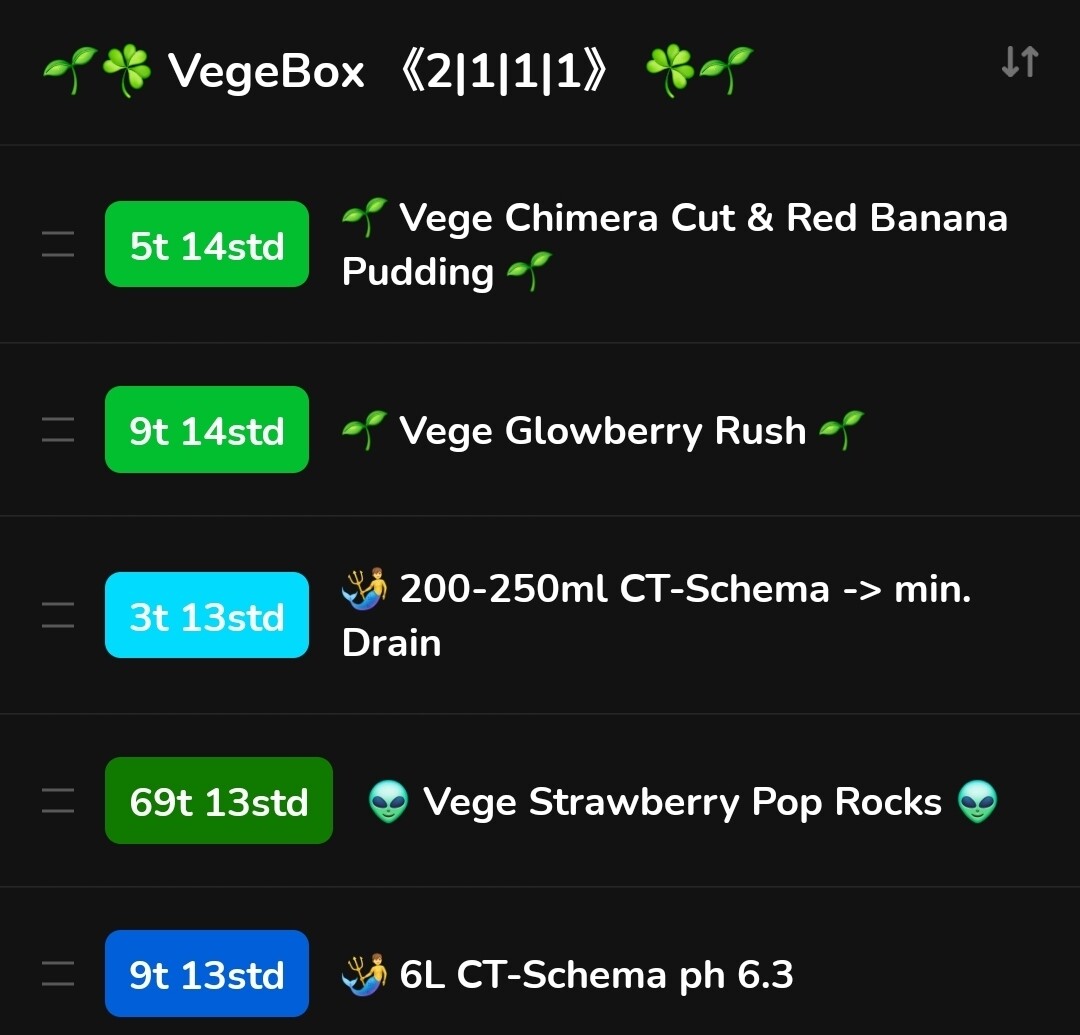Open the 200-250ml CT-Schema min. Drain entry
This screenshot has width=1080, height=1035.
pos(655,615)
